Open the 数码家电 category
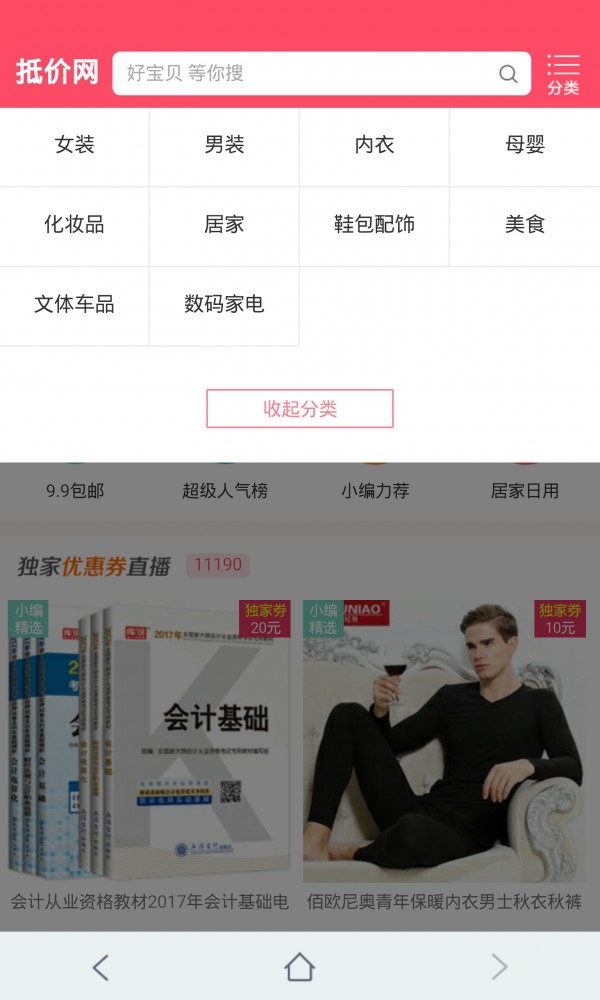The image size is (600, 1000). [224, 305]
